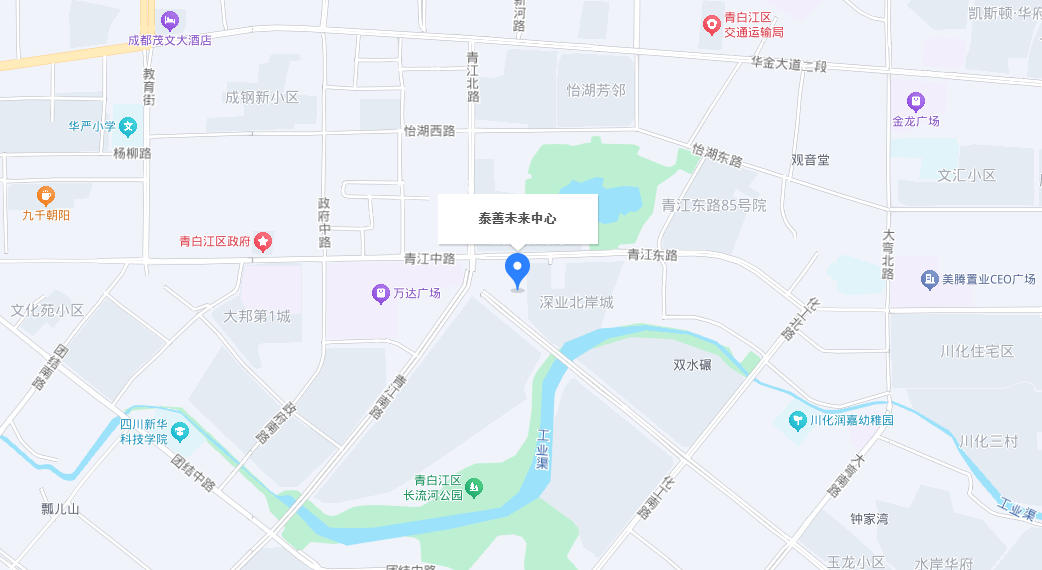Open the 美腾置业CEO广场 marker

[x=930, y=279]
